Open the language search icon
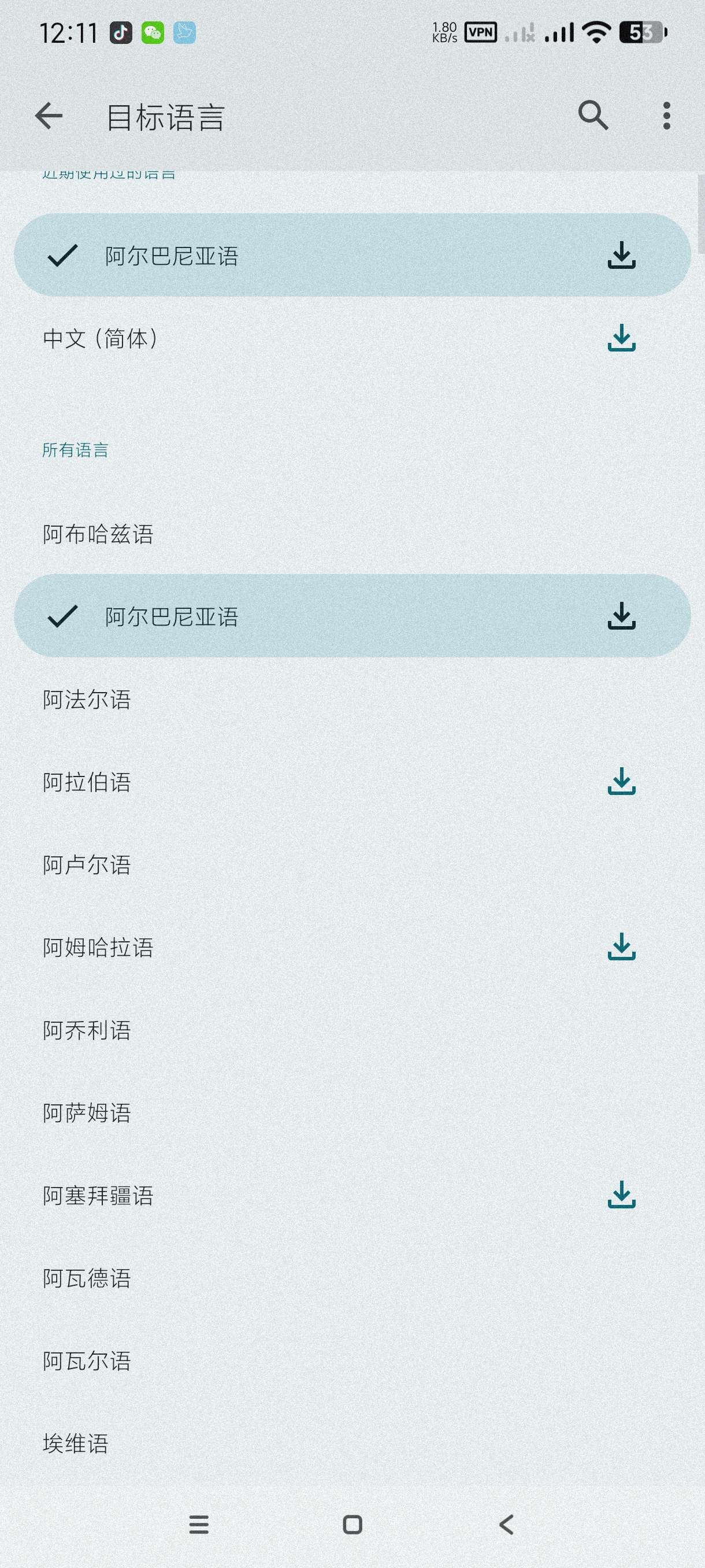705x1568 pixels. (592, 116)
